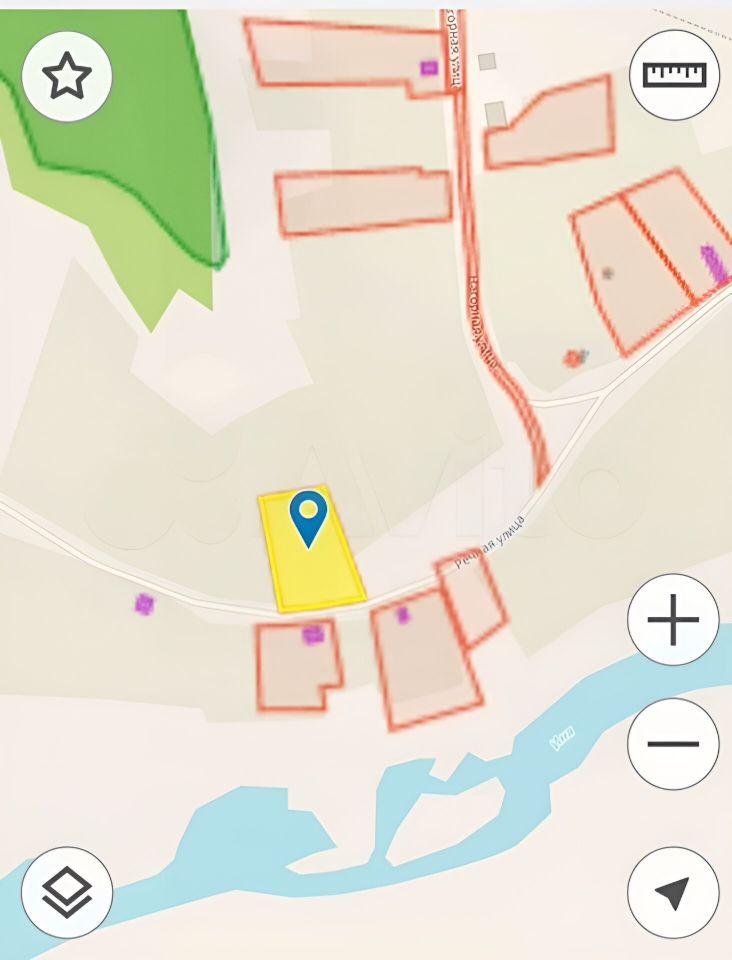
Task: Open the map layers selector
Action: 67,892
